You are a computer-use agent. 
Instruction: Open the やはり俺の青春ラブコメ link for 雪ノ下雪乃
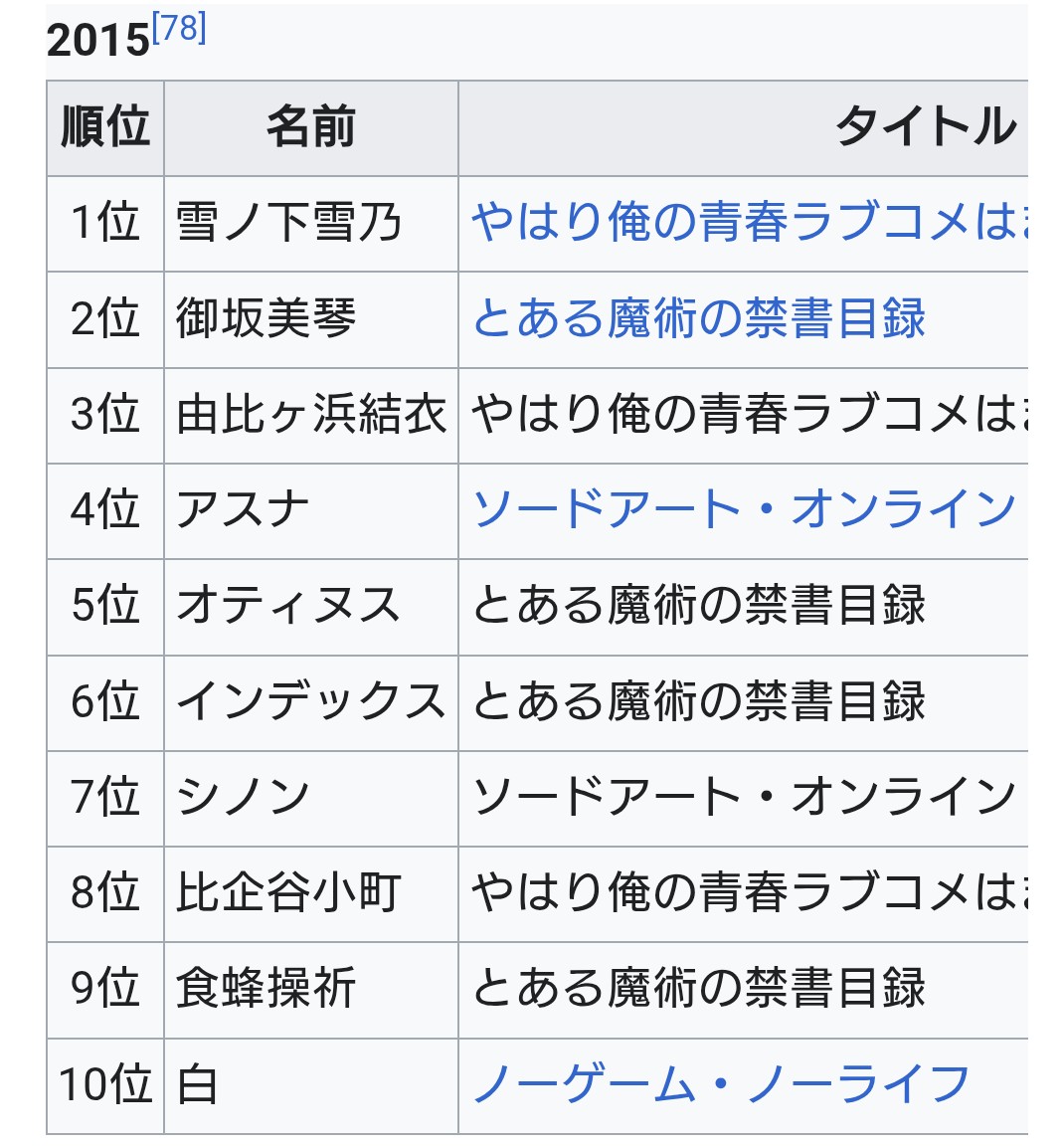746,223
